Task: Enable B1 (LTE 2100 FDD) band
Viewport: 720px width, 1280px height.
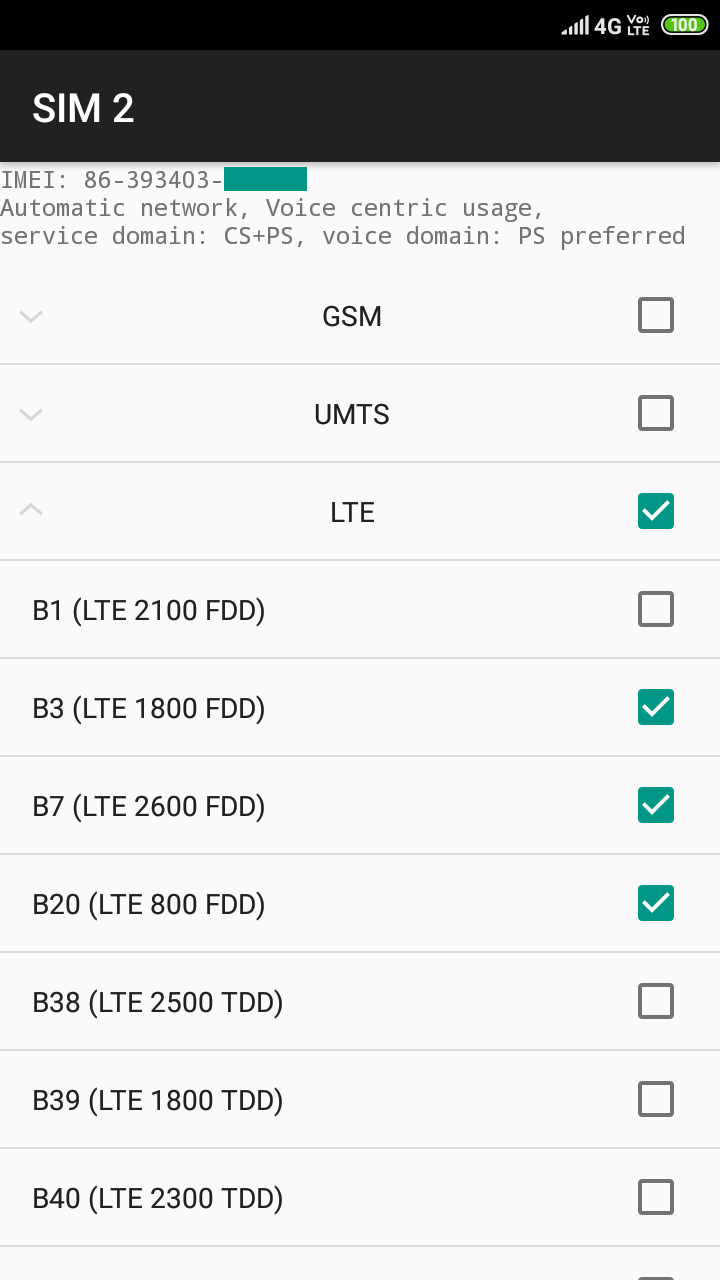Action: (x=656, y=609)
